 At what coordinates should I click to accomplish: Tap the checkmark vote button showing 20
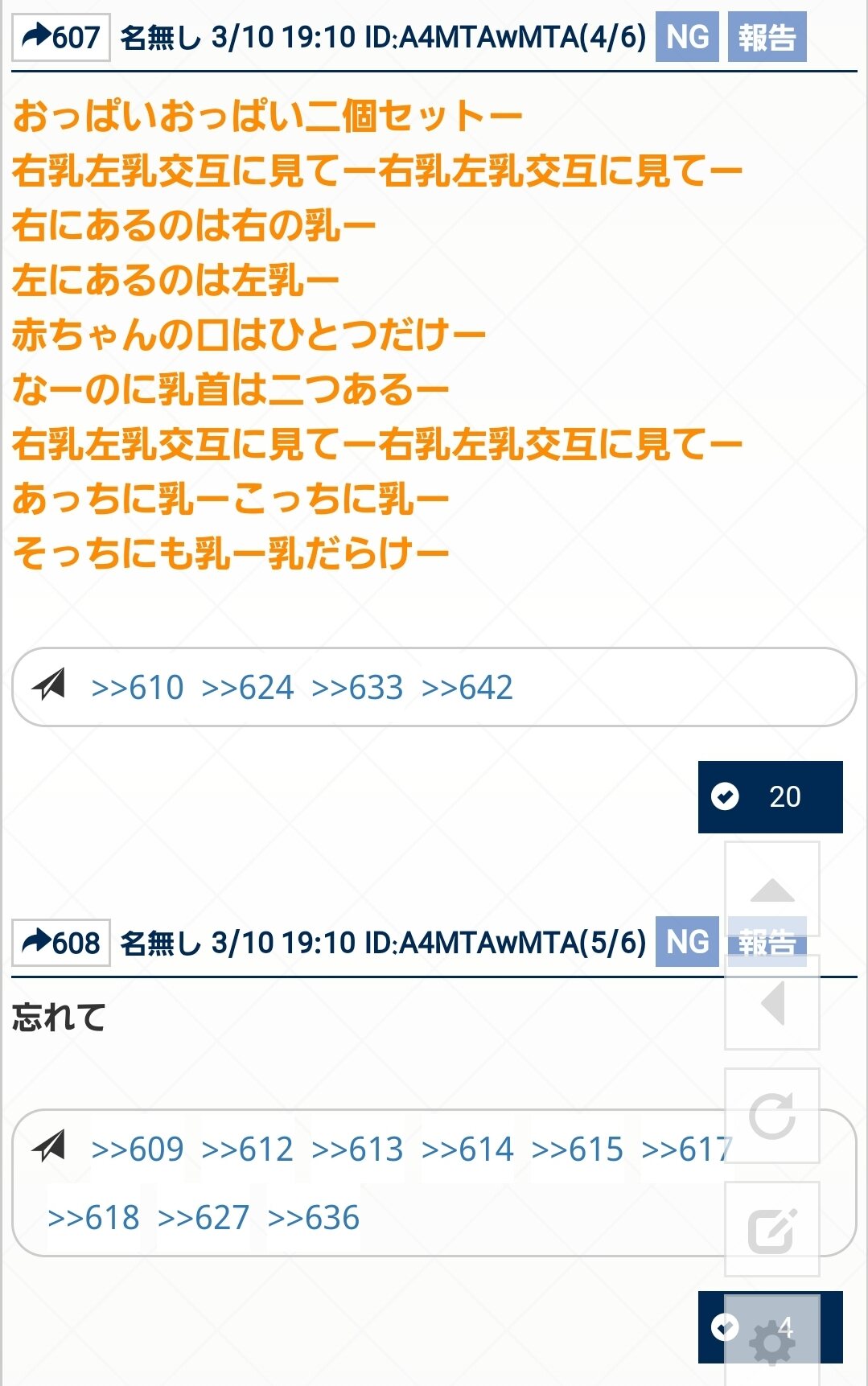(770, 796)
